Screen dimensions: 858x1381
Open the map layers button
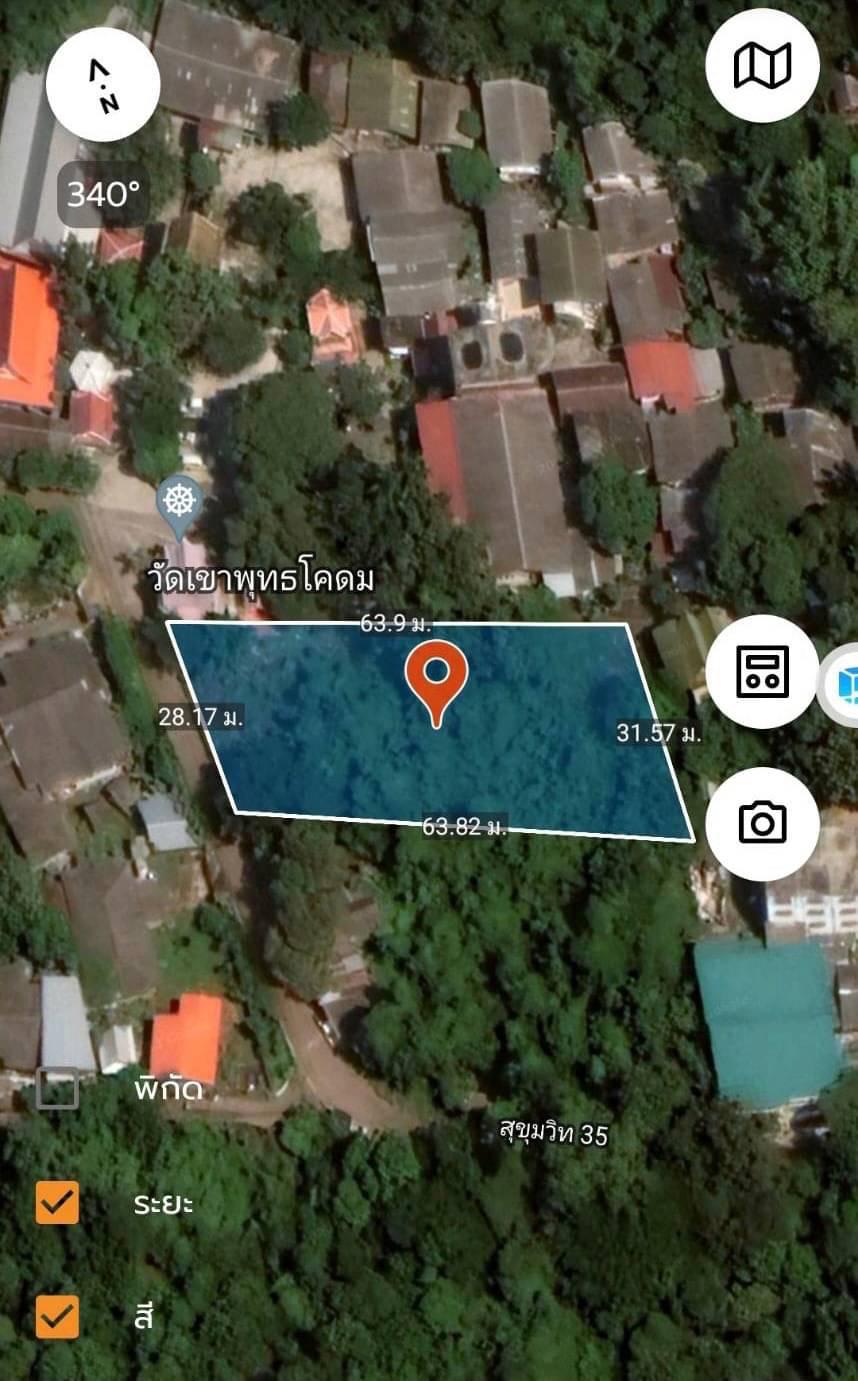(762, 65)
